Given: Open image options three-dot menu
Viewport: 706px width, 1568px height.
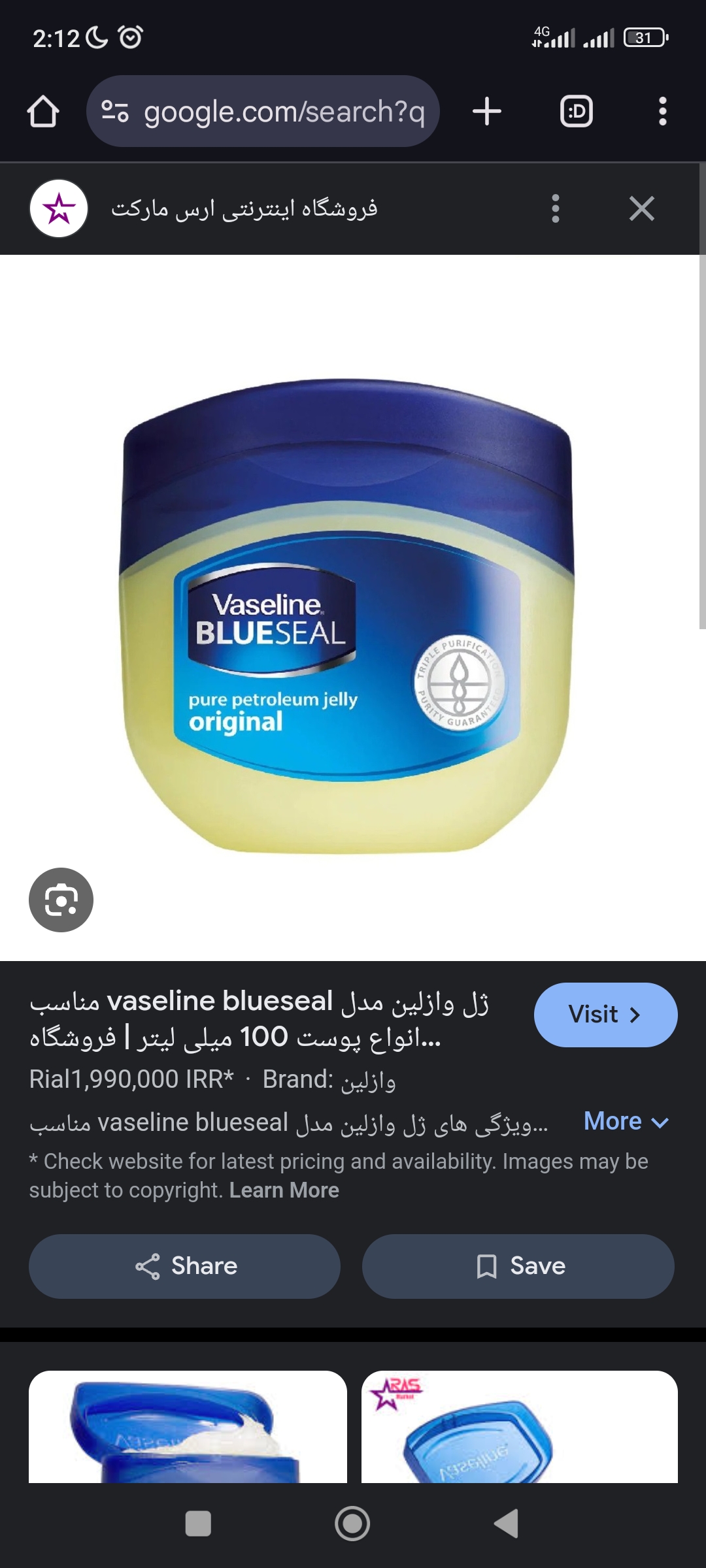Looking at the screenshot, I should [x=556, y=209].
